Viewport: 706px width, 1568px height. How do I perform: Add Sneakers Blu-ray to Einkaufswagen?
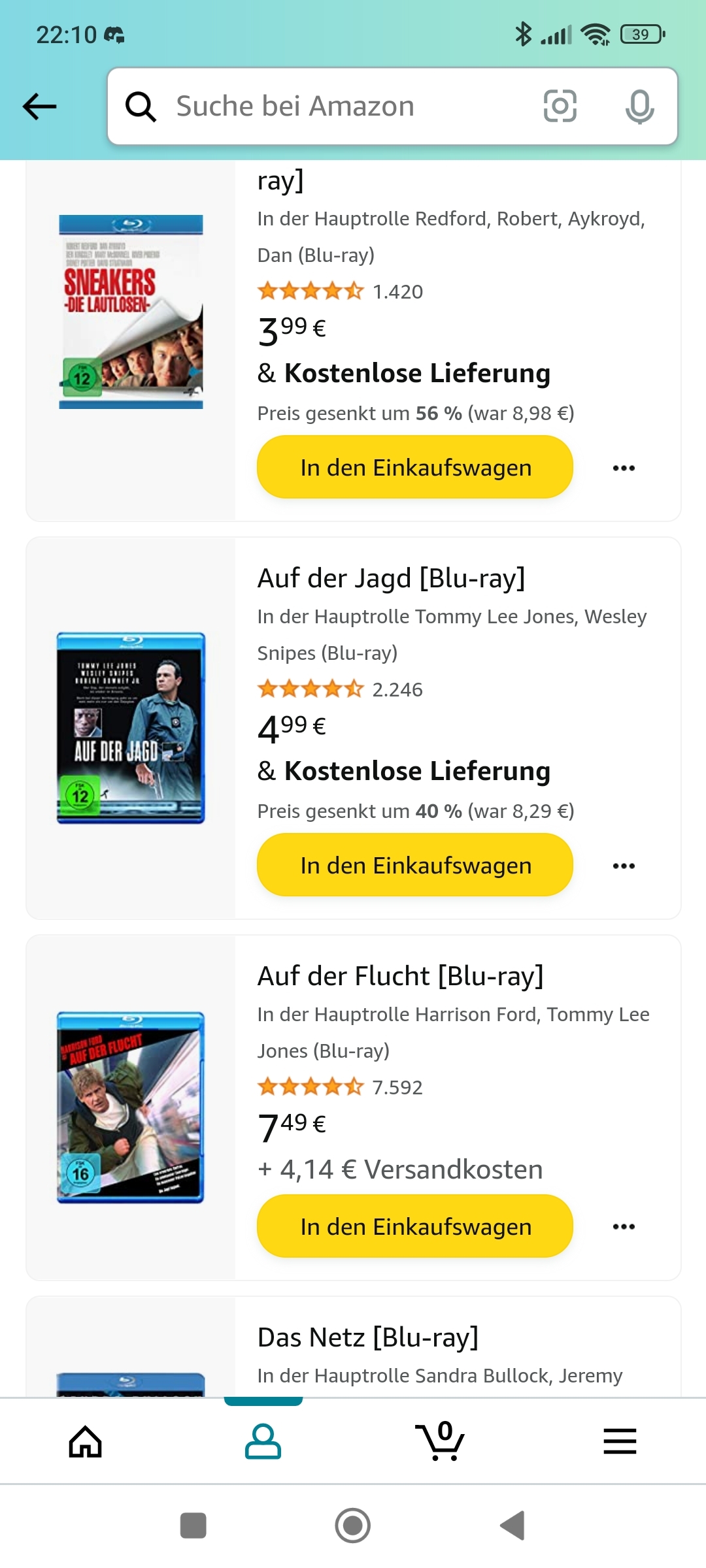[x=415, y=468]
